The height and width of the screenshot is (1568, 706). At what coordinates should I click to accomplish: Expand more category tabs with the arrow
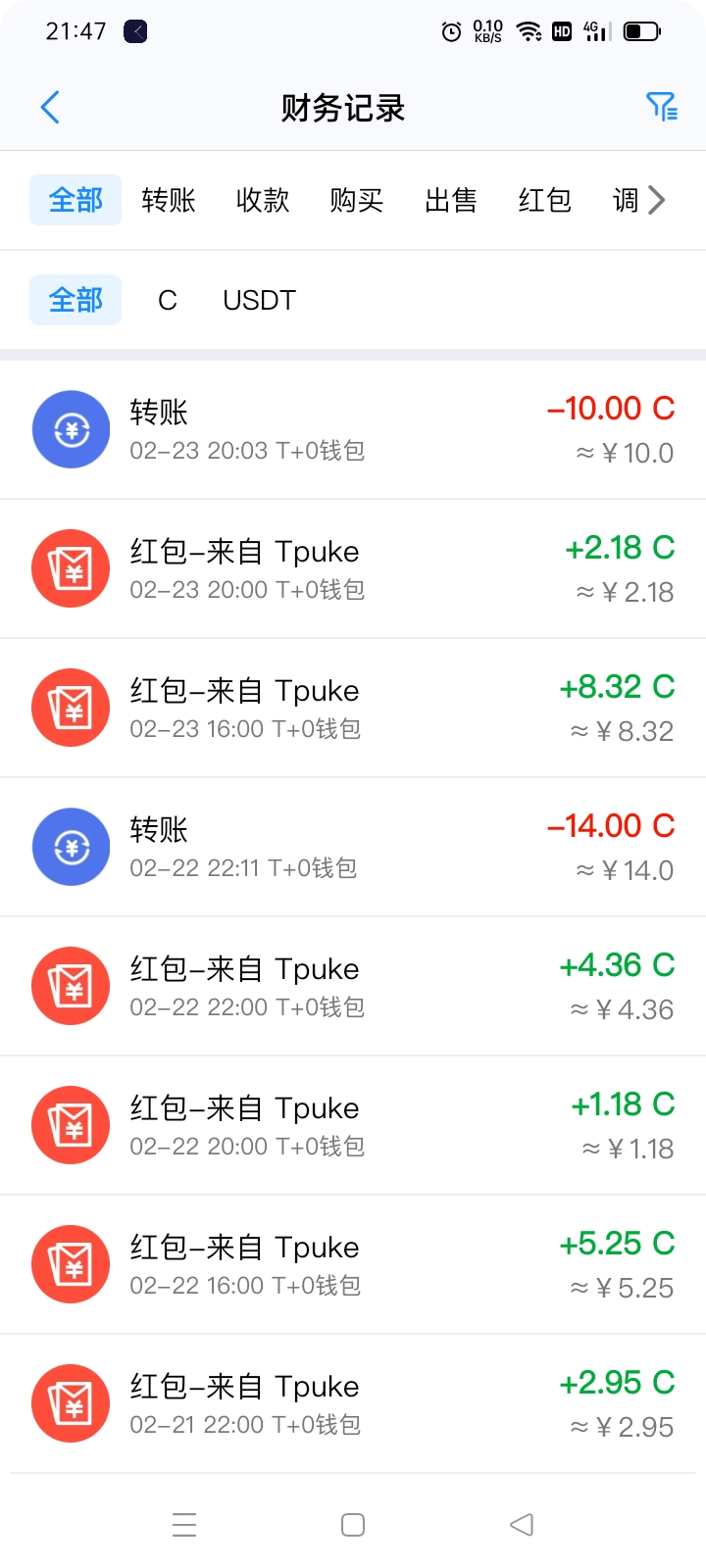point(656,201)
